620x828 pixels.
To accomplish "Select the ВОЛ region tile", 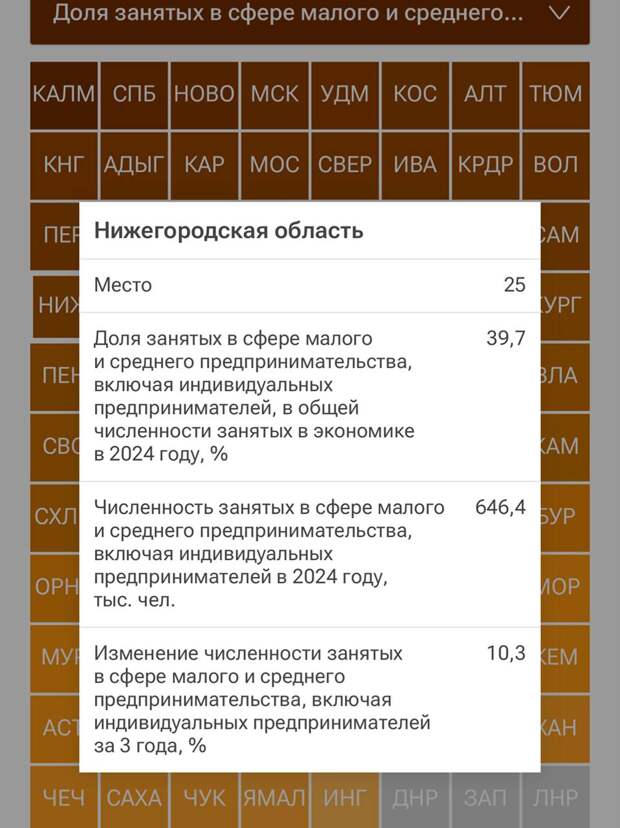I will [555, 164].
